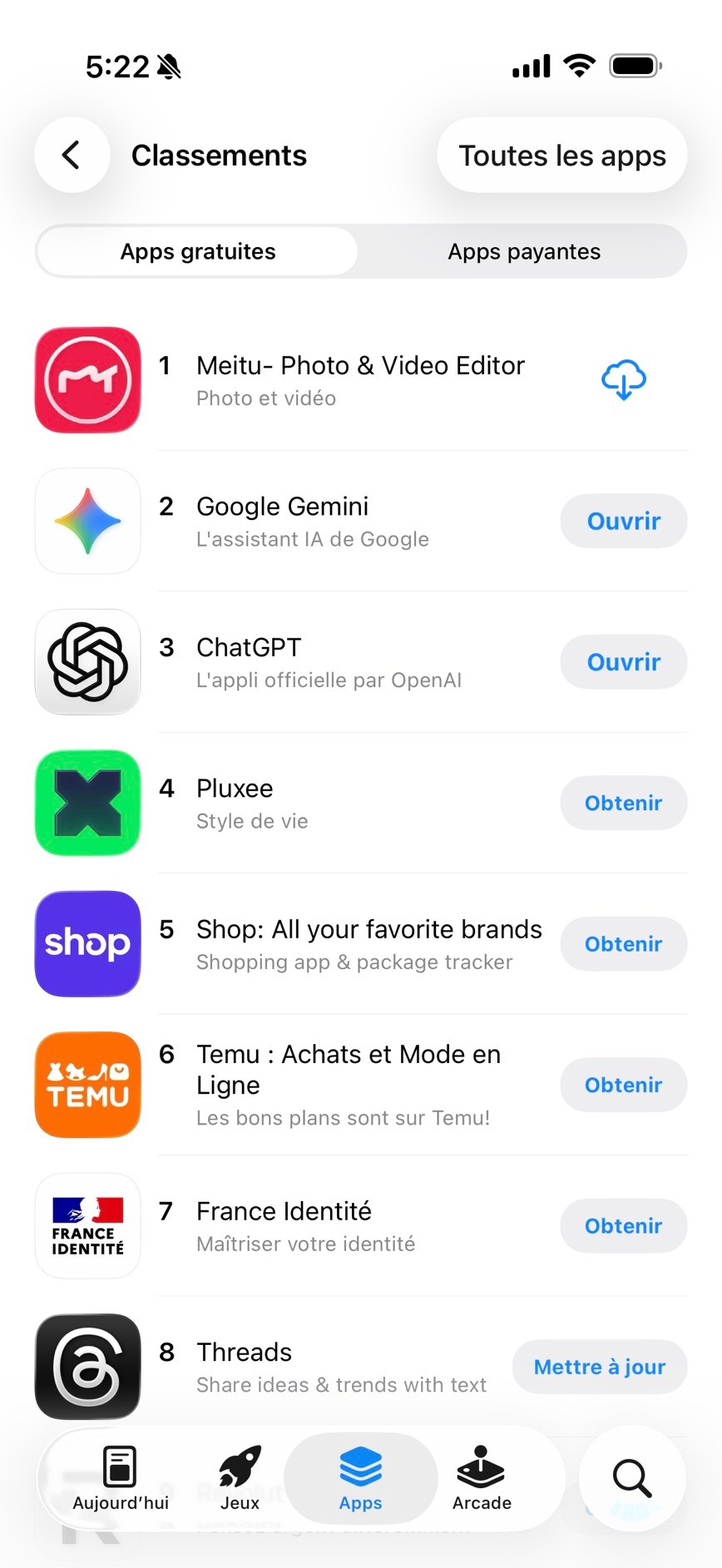This screenshot has height=1568, width=722.
Task: Switch to Apps payantes segment
Action: 524,251
